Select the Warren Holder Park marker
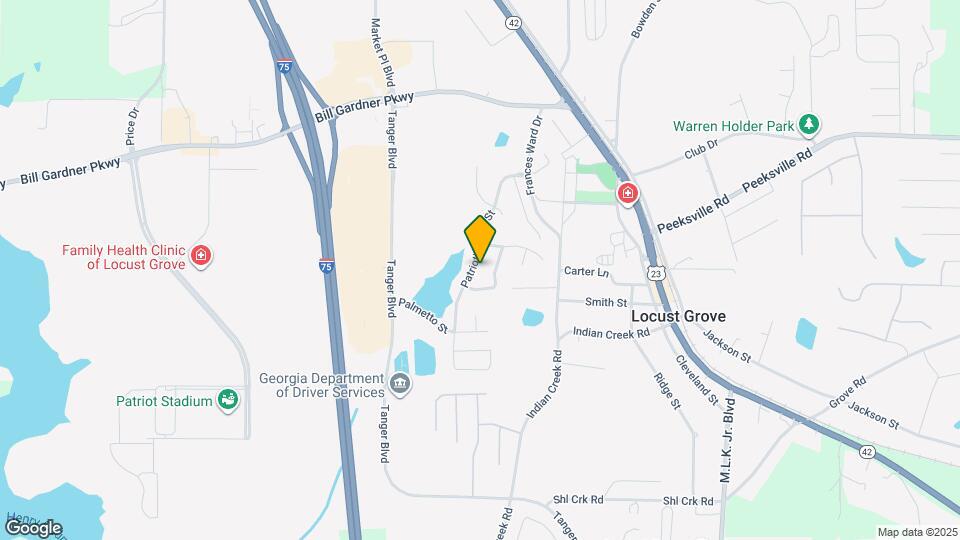 [x=808, y=125]
